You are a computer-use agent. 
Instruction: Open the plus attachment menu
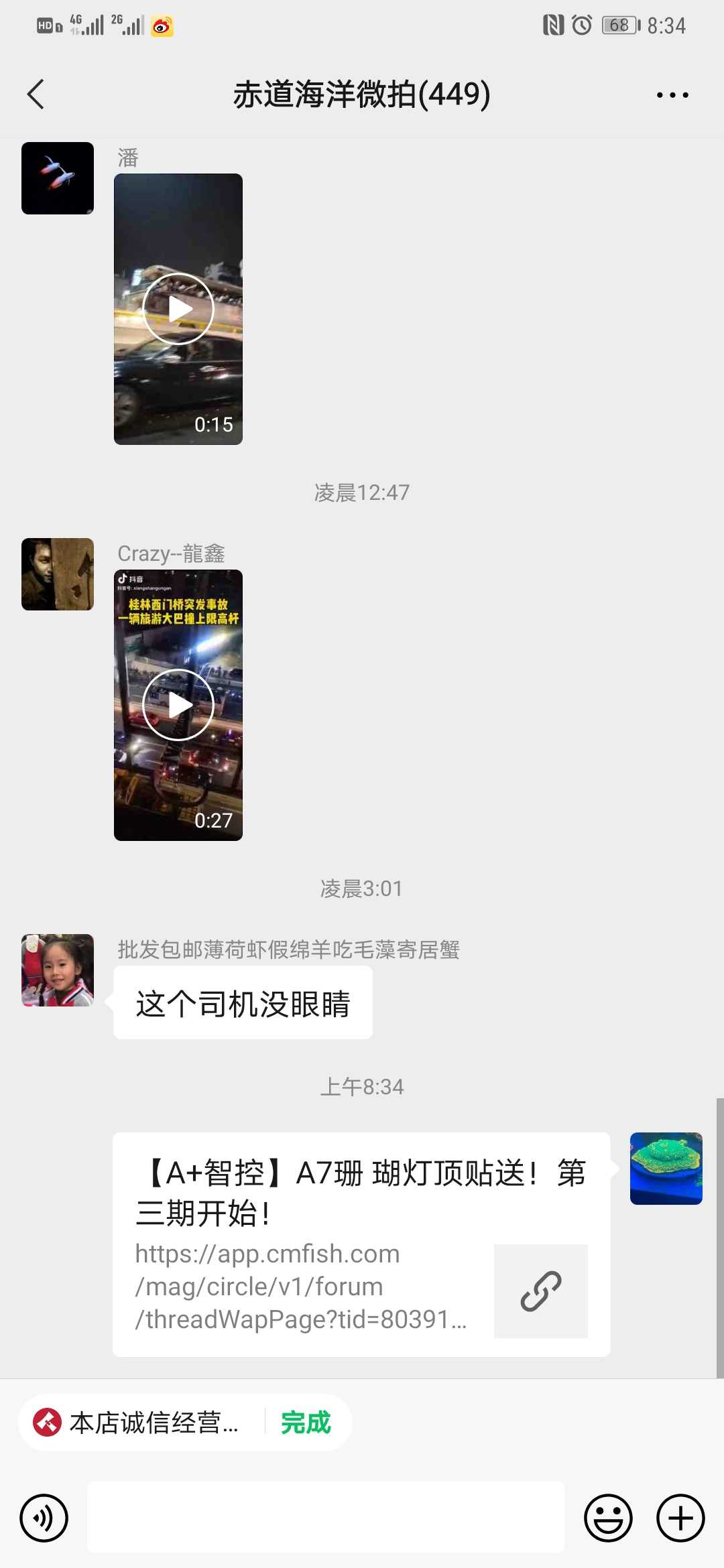[x=680, y=1518]
